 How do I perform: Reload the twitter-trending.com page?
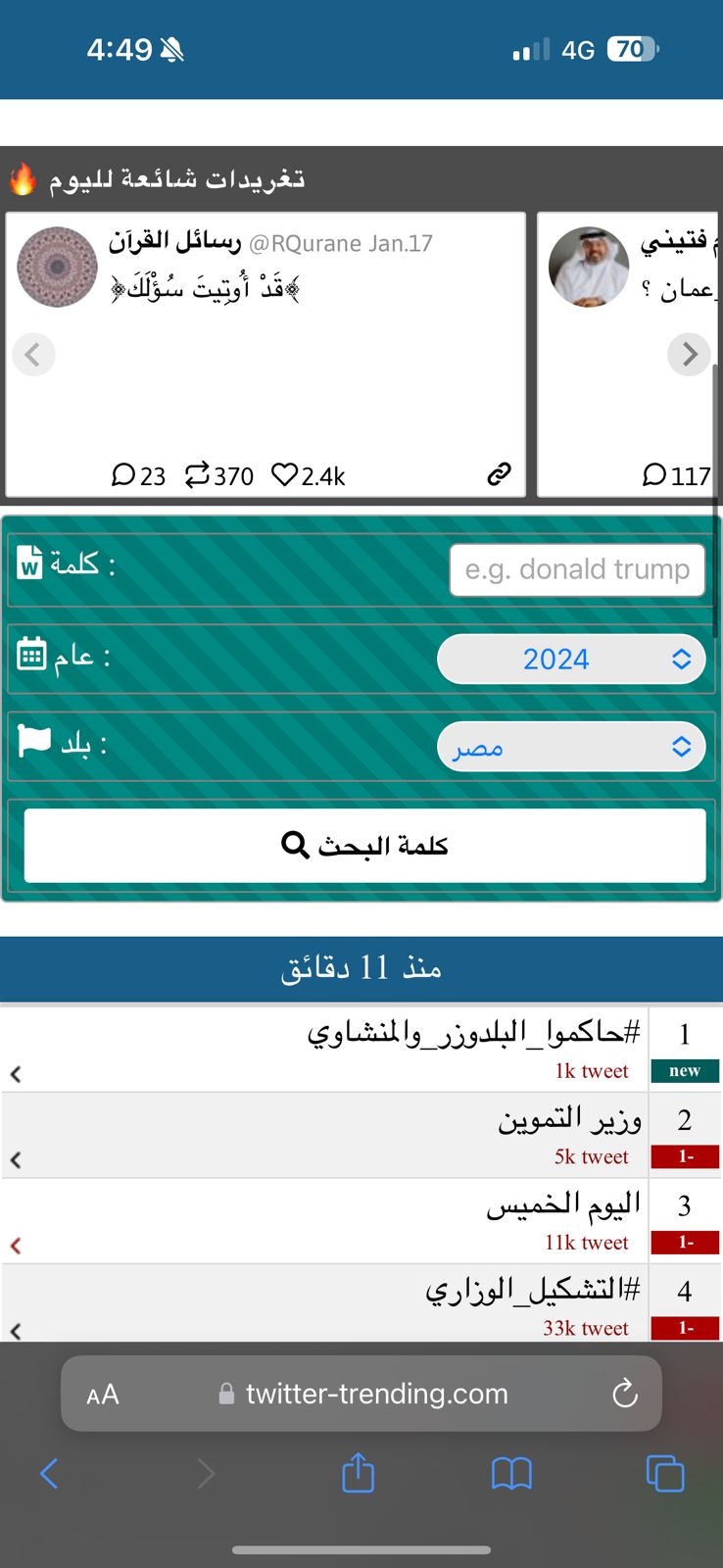624,1394
